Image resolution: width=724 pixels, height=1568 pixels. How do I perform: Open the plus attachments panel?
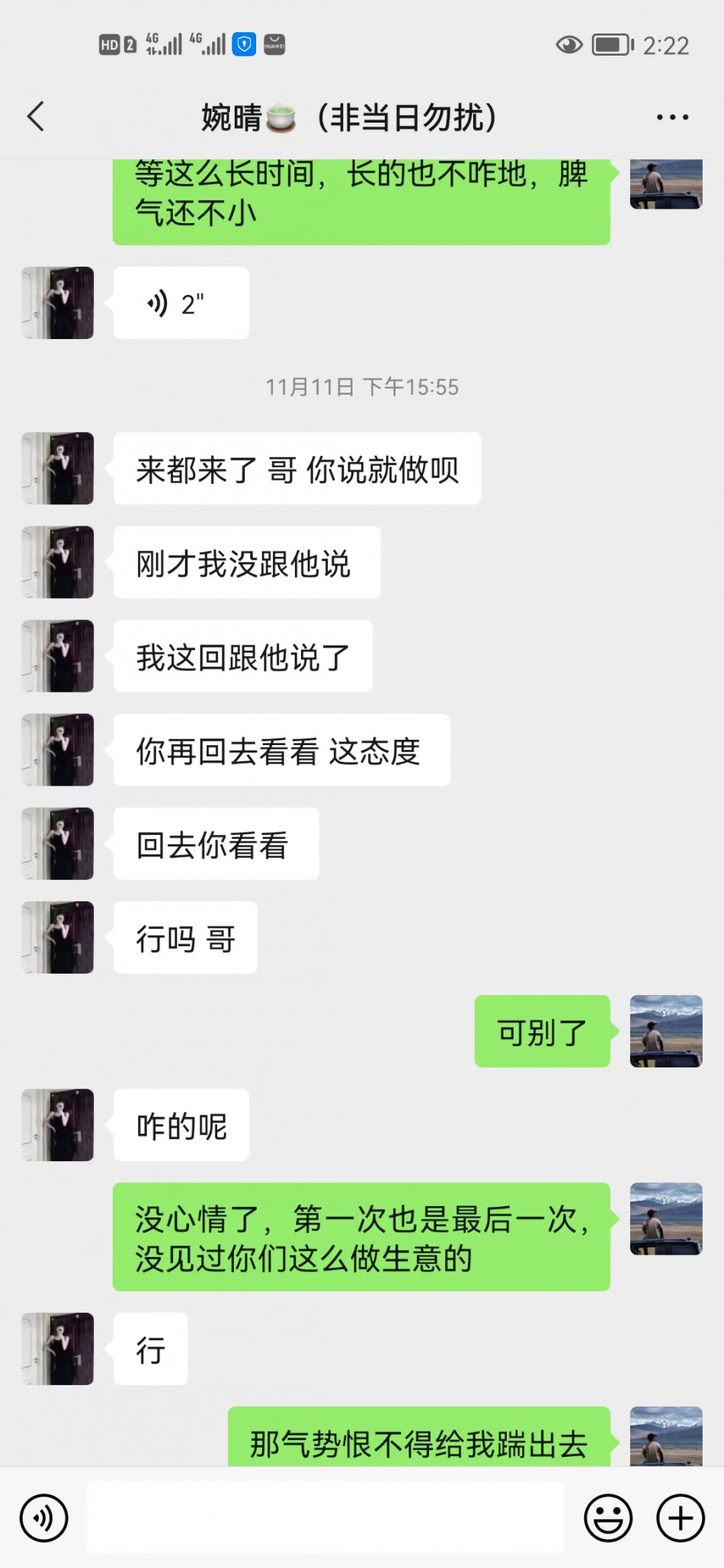680,1518
